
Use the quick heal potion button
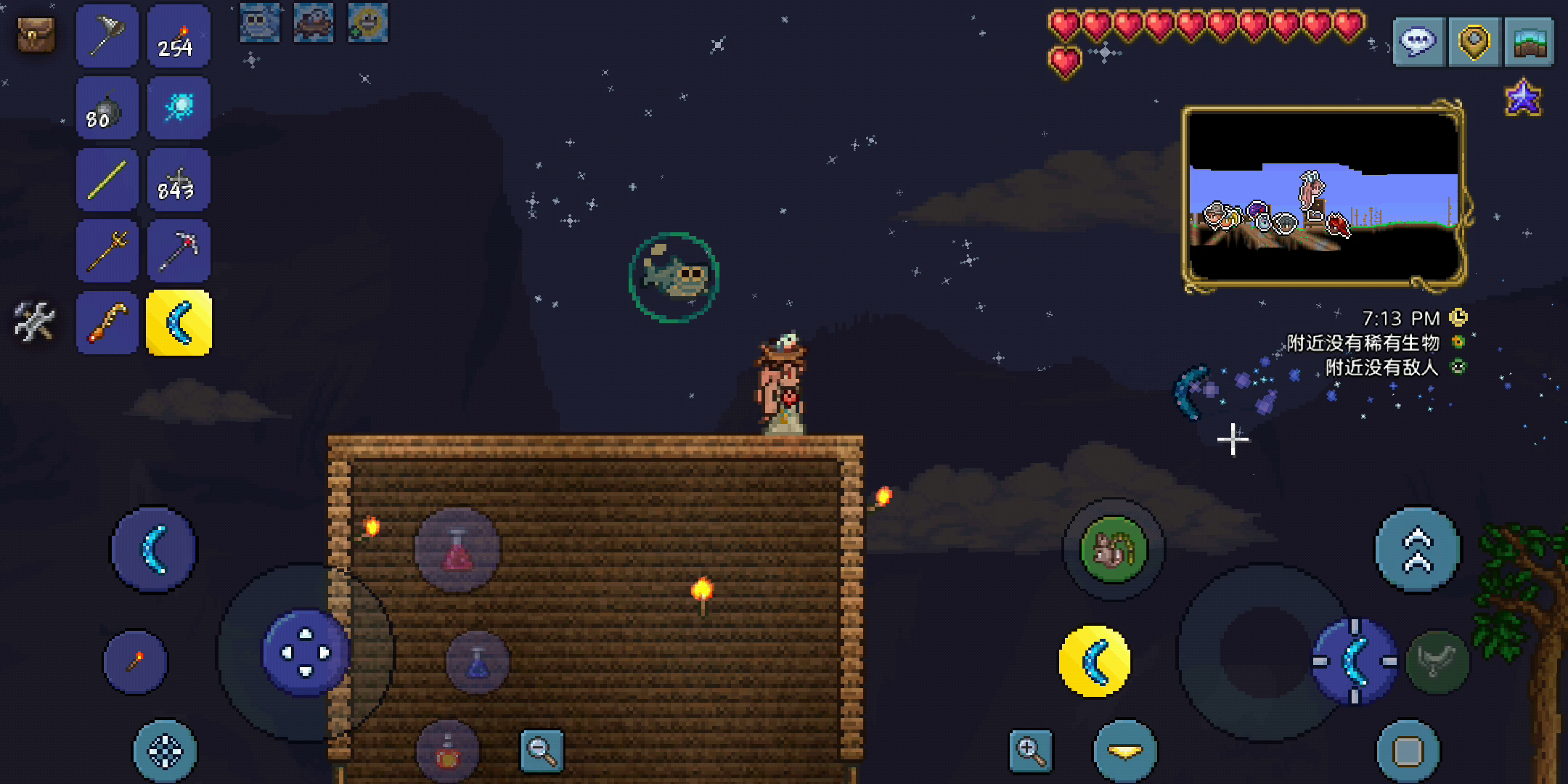click(x=457, y=550)
